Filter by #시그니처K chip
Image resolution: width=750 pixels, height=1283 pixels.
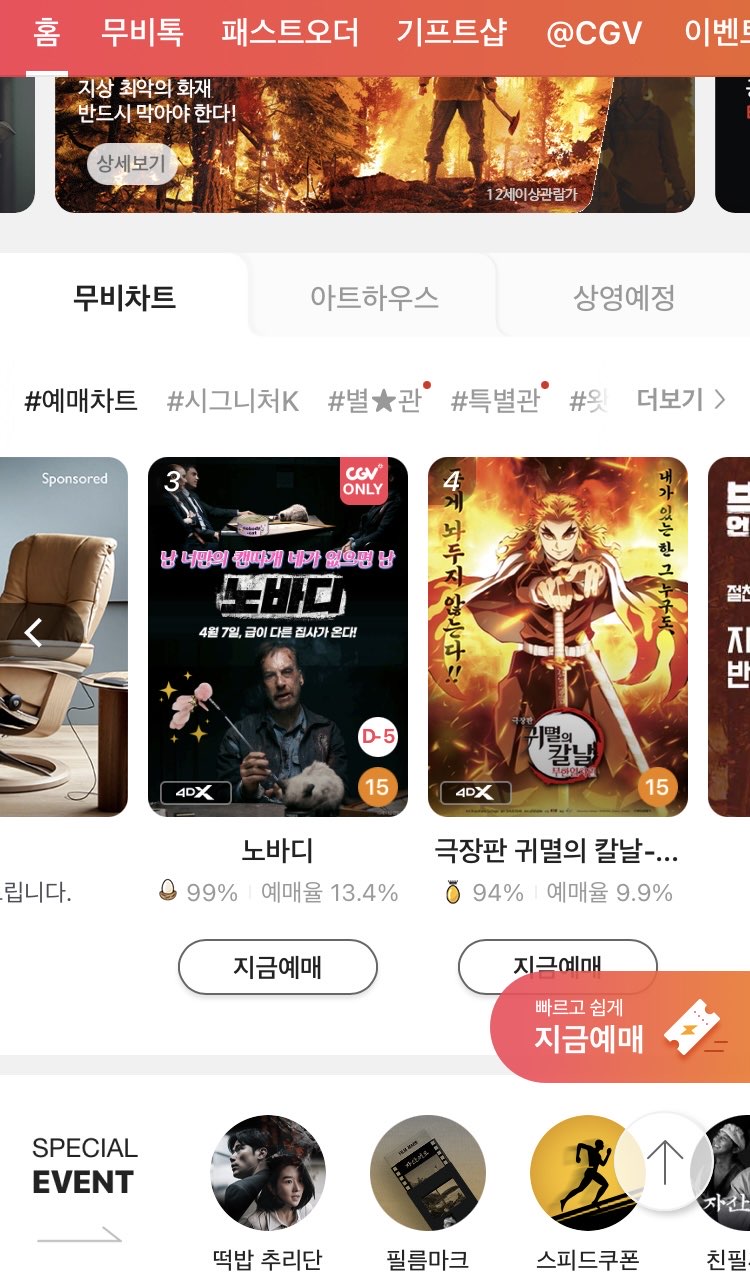coord(232,401)
